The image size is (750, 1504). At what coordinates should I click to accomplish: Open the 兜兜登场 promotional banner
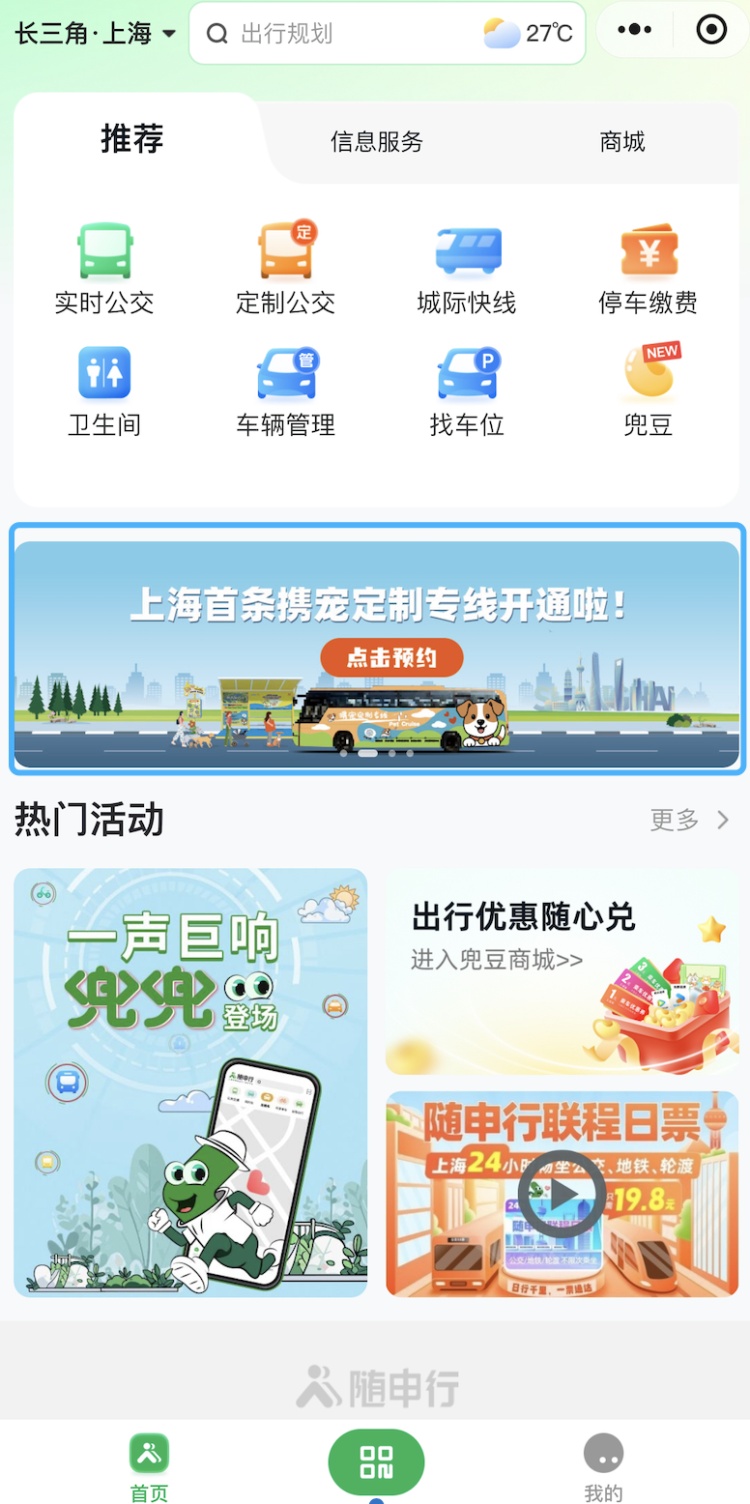click(190, 1082)
